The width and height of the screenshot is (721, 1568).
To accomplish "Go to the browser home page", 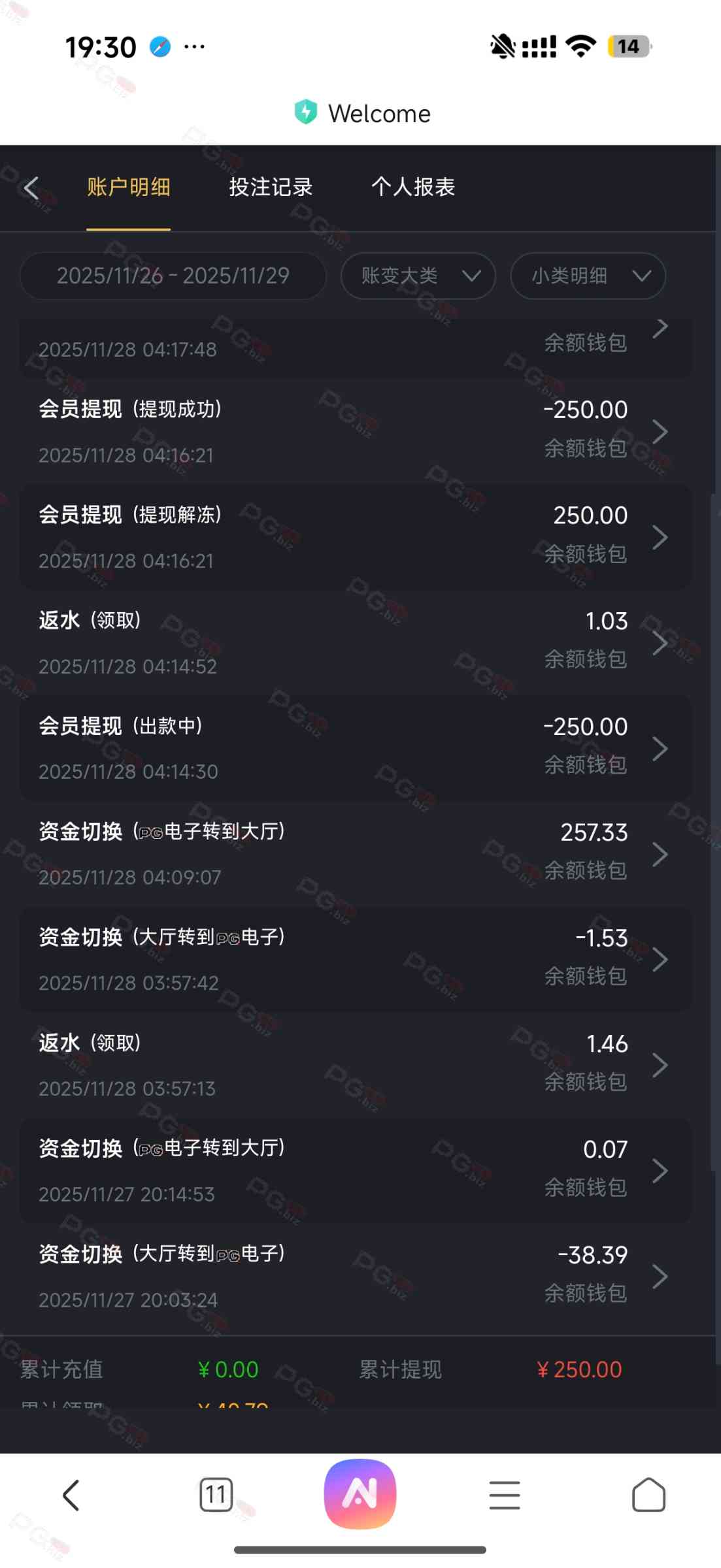I will click(x=648, y=1495).
